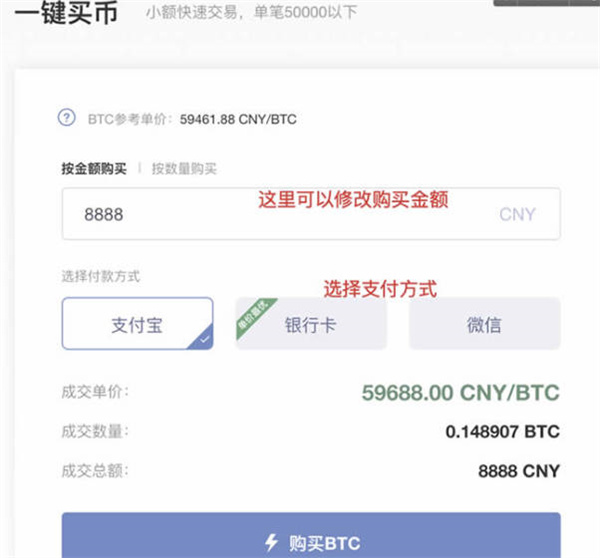This screenshot has width=600, height=558.
Task: Select 支付宝 as the payment method
Action: coord(137,324)
